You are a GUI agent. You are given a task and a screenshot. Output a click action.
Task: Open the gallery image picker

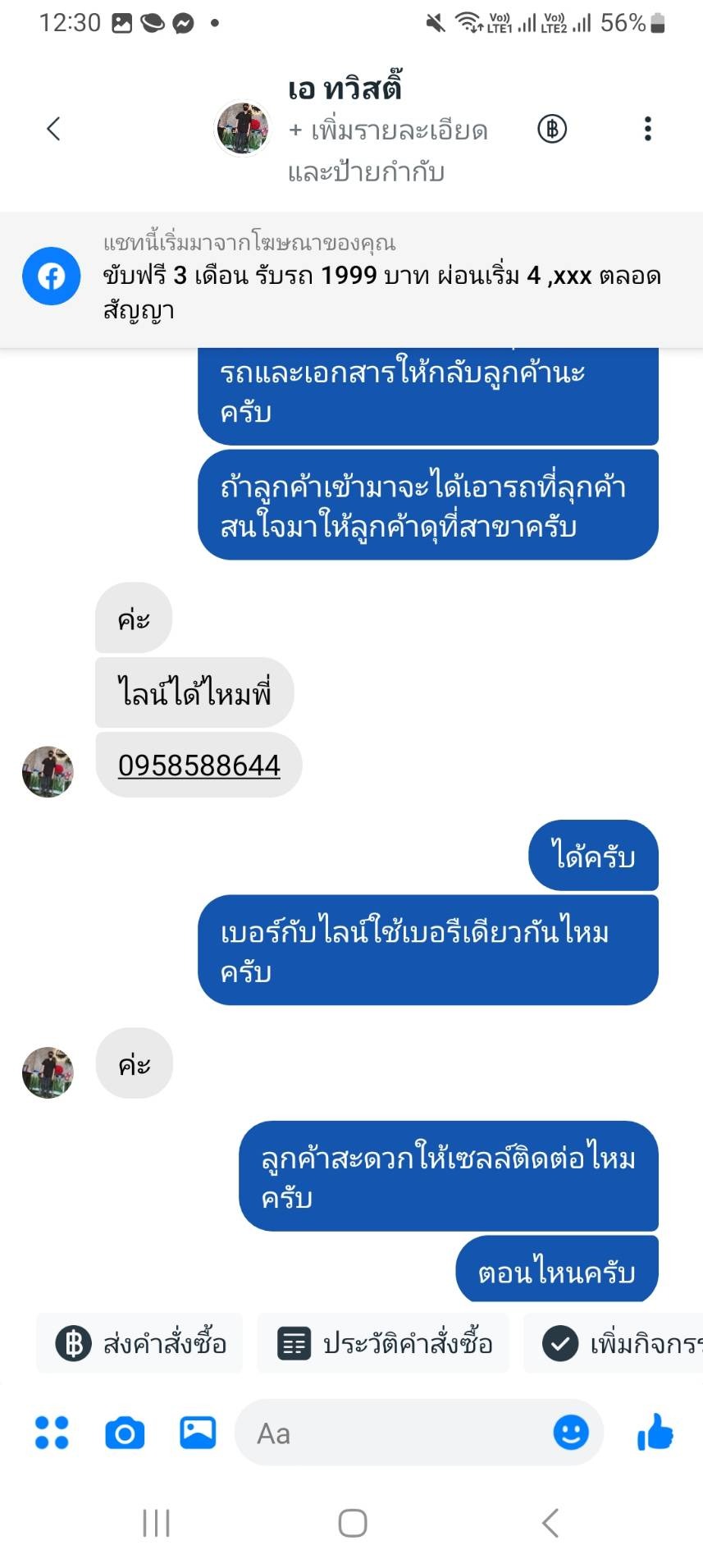pos(198,1433)
